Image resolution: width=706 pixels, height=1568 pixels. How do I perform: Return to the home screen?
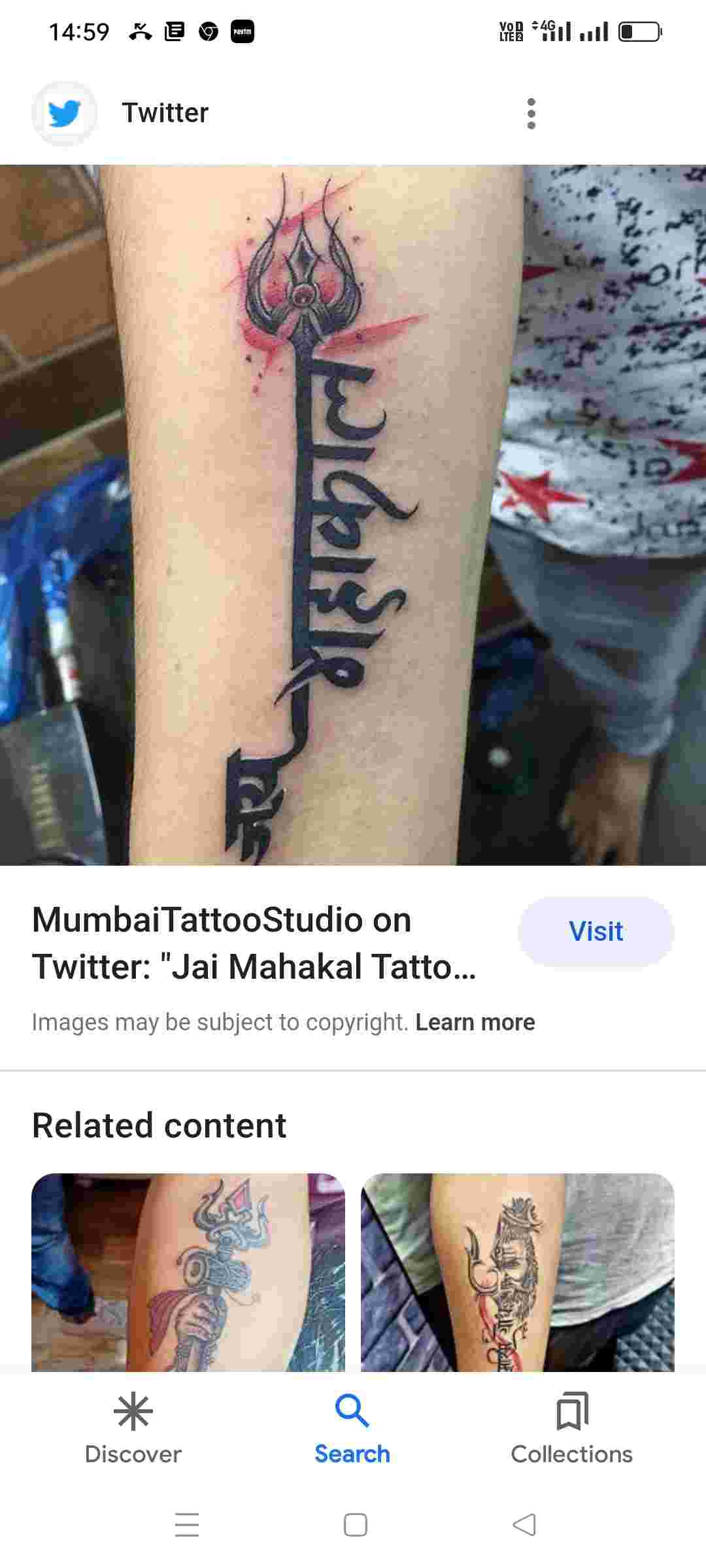tap(355, 1525)
